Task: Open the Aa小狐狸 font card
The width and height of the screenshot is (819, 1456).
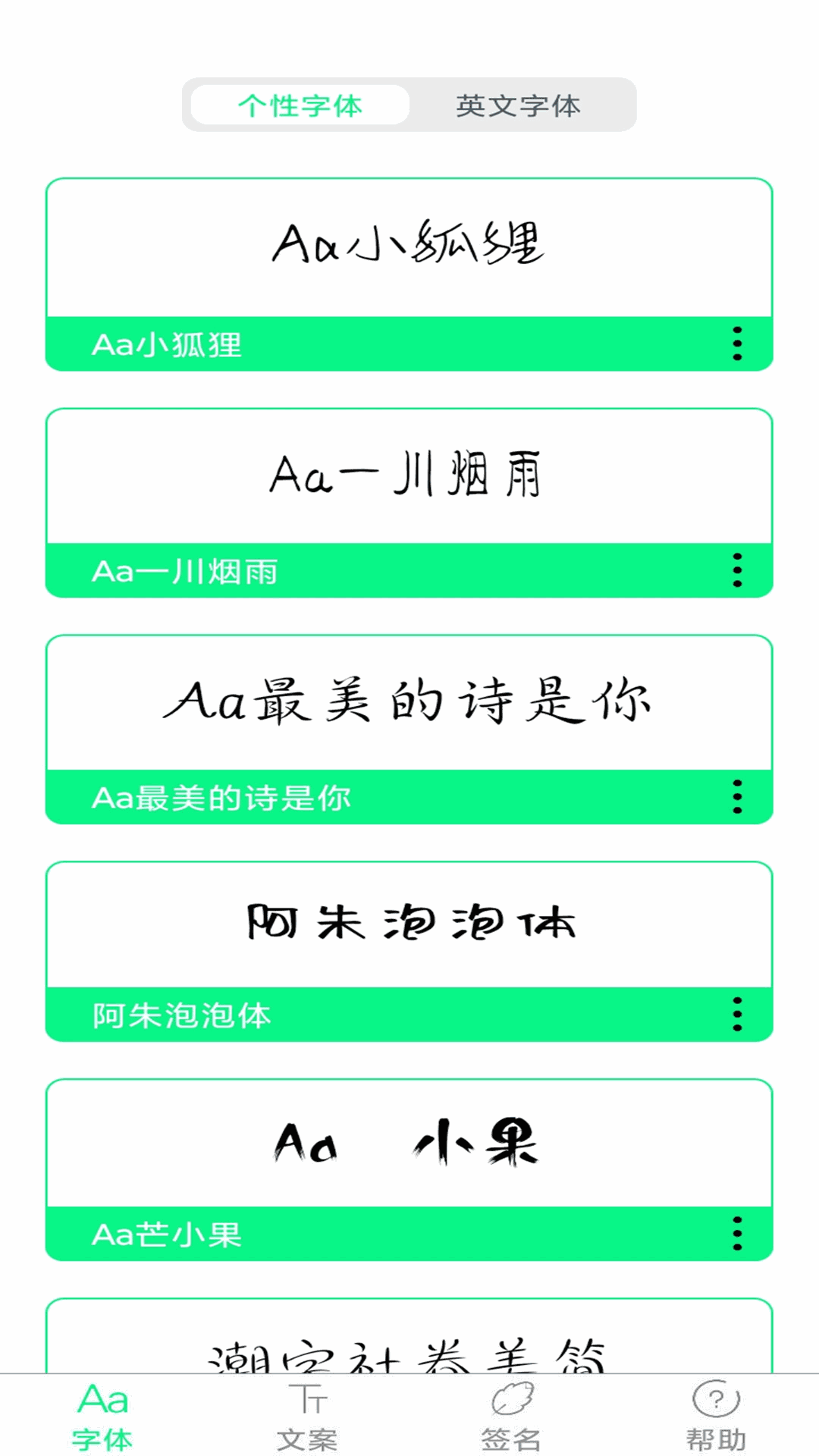Action: 409,246
